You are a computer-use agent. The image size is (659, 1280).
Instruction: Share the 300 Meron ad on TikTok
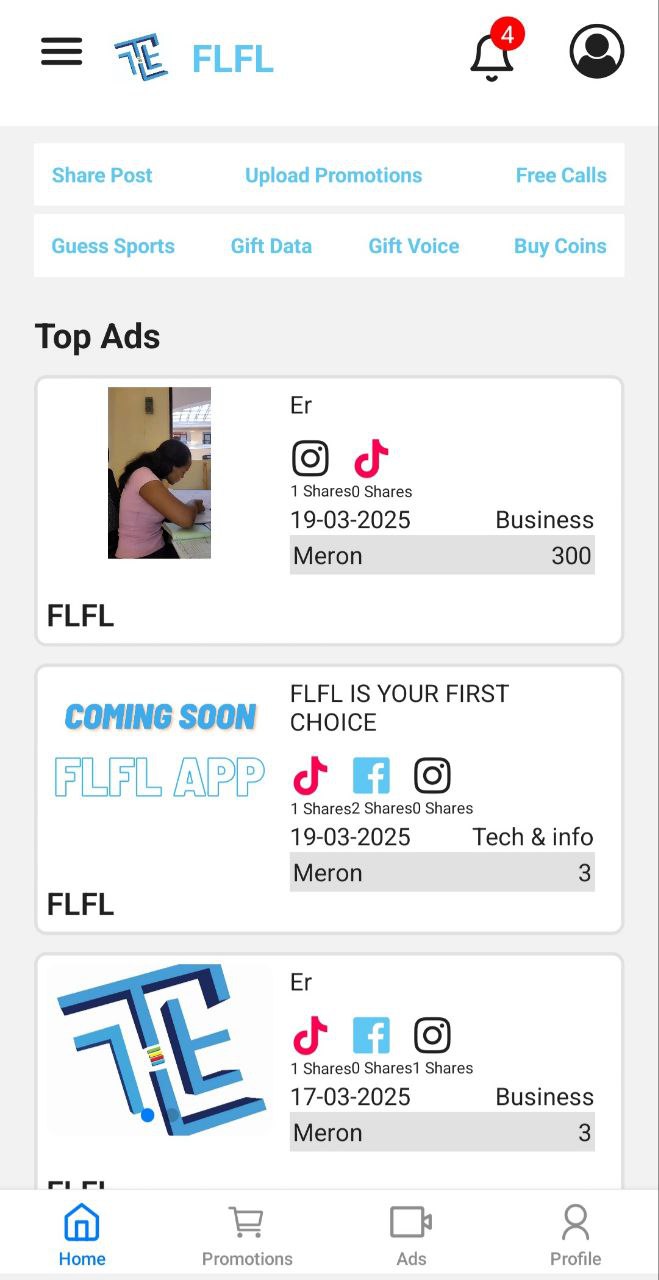pyautogui.click(x=371, y=459)
